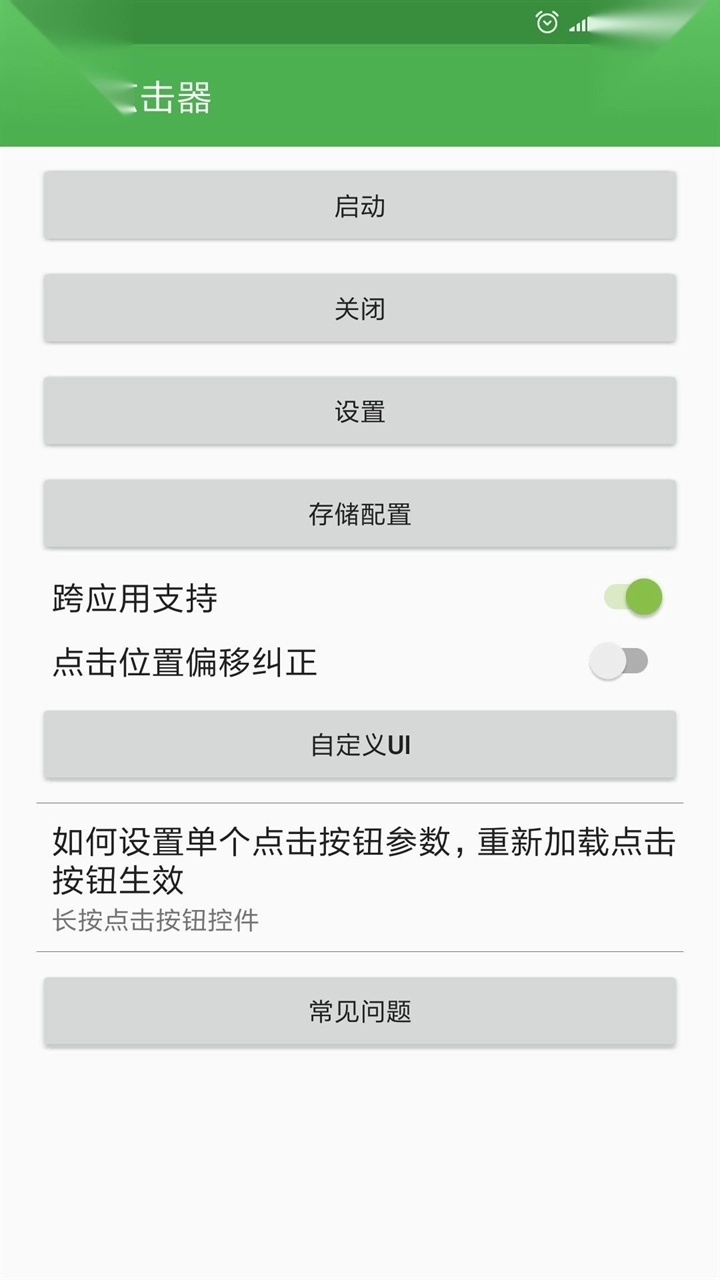Tap the 启动 button
Screen dimensions: 720x1280
click(360, 206)
